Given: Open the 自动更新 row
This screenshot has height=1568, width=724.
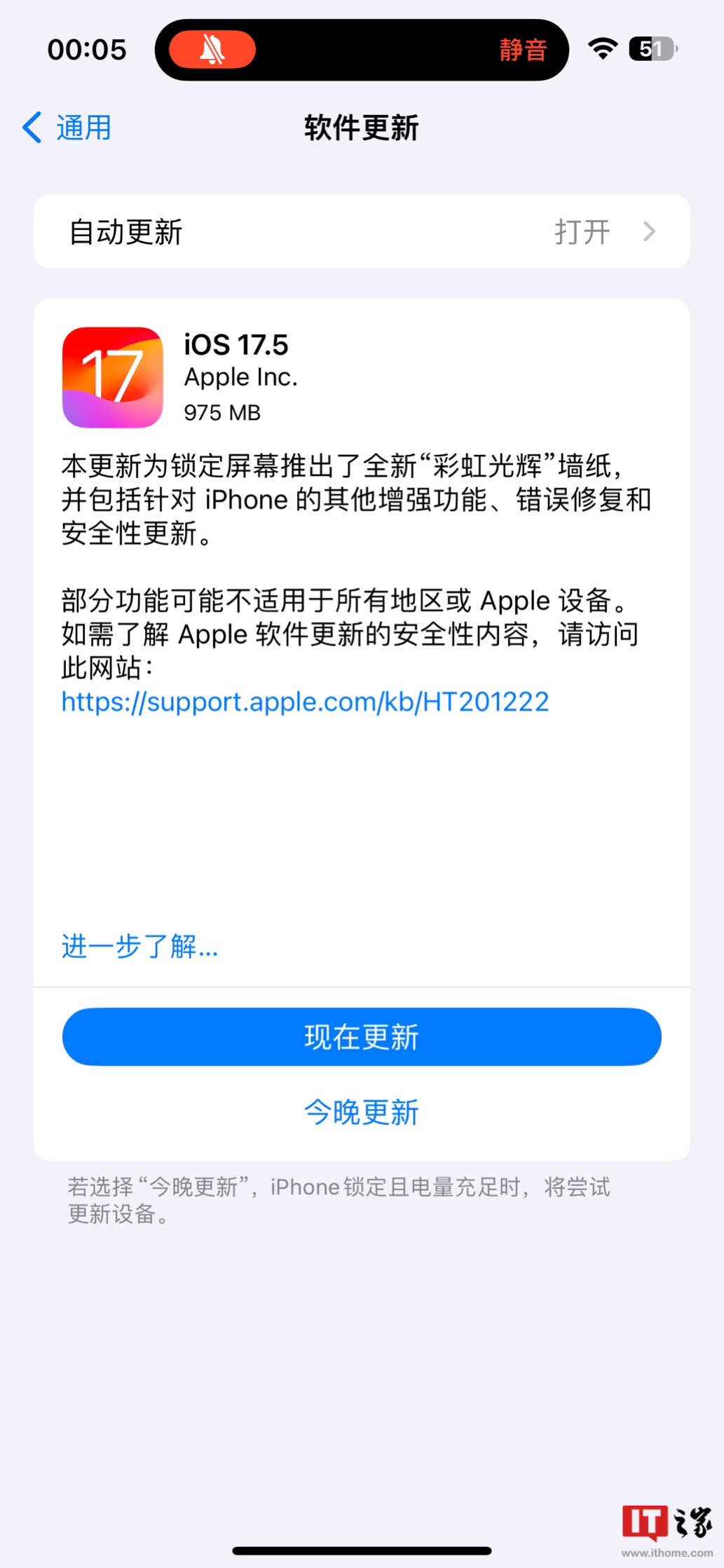Looking at the screenshot, I should (x=362, y=232).
